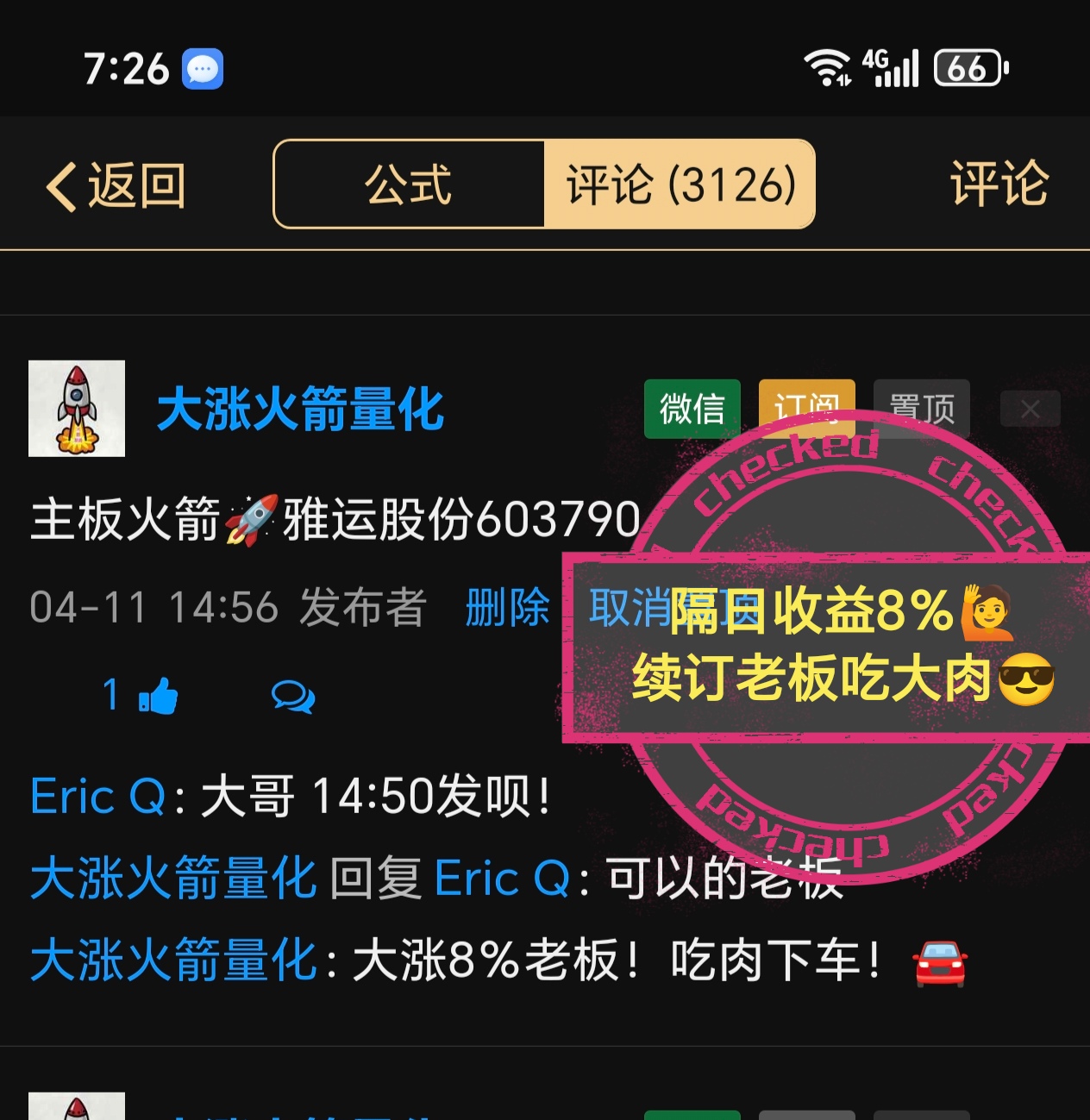Image resolution: width=1090 pixels, height=1120 pixels.
Task: Select the 评论 (3126) tab
Action: (680, 185)
